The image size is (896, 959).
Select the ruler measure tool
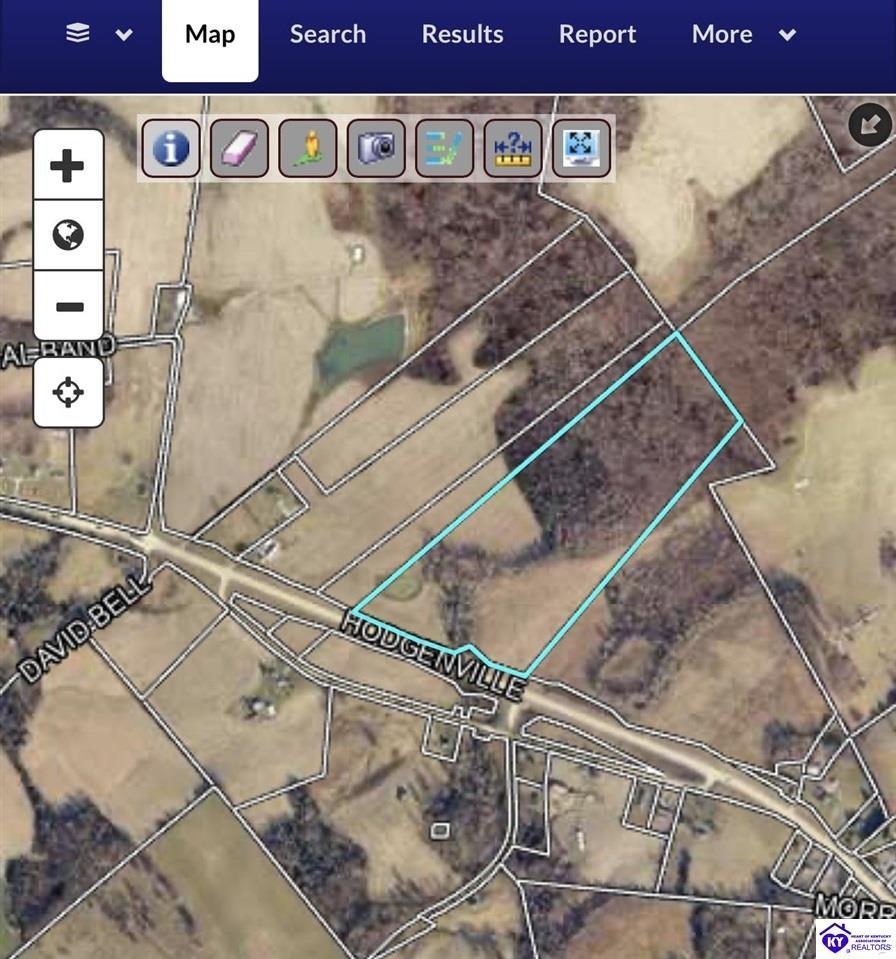[x=512, y=149]
